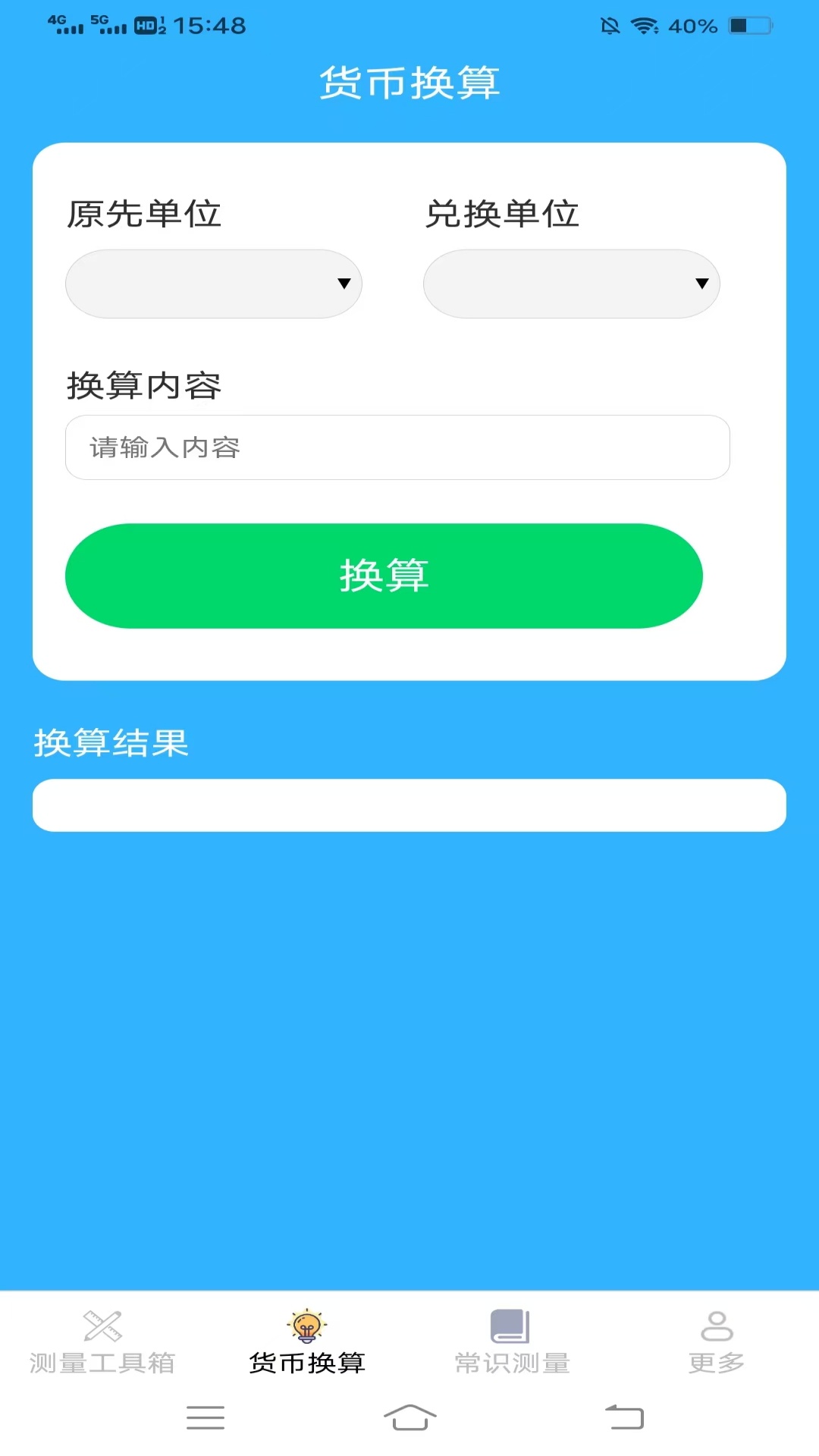Open the 兑换单位 dropdown
Screen dimensions: 819x1456
click(x=572, y=284)
